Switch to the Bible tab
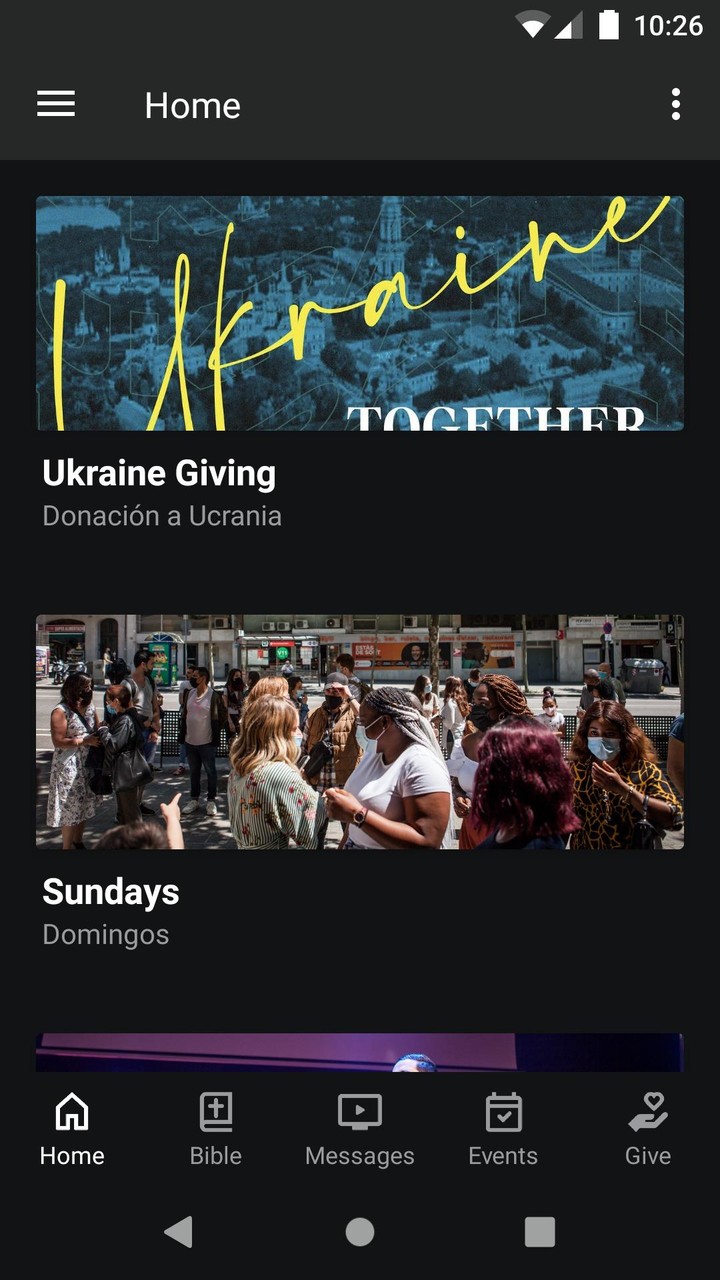 216,1130
